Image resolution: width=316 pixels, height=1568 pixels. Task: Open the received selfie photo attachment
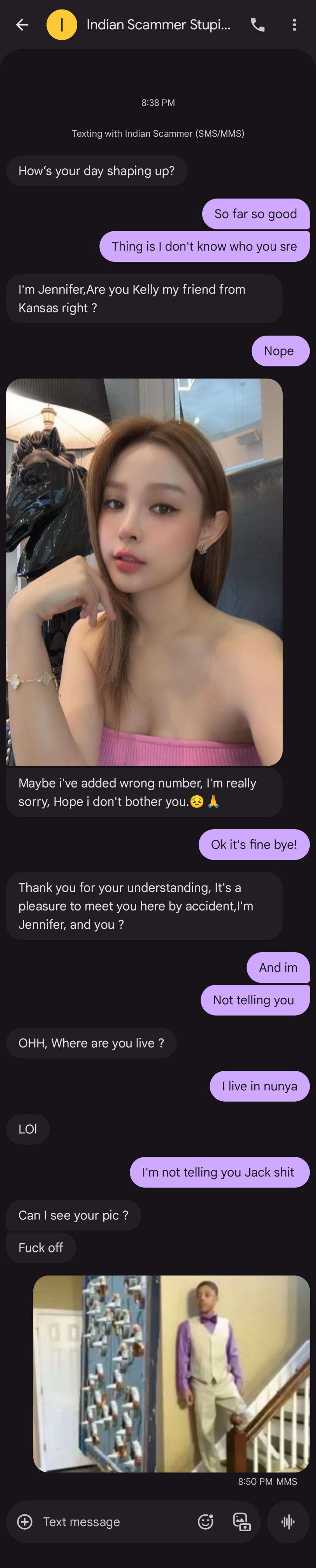[x=144, y=571]
